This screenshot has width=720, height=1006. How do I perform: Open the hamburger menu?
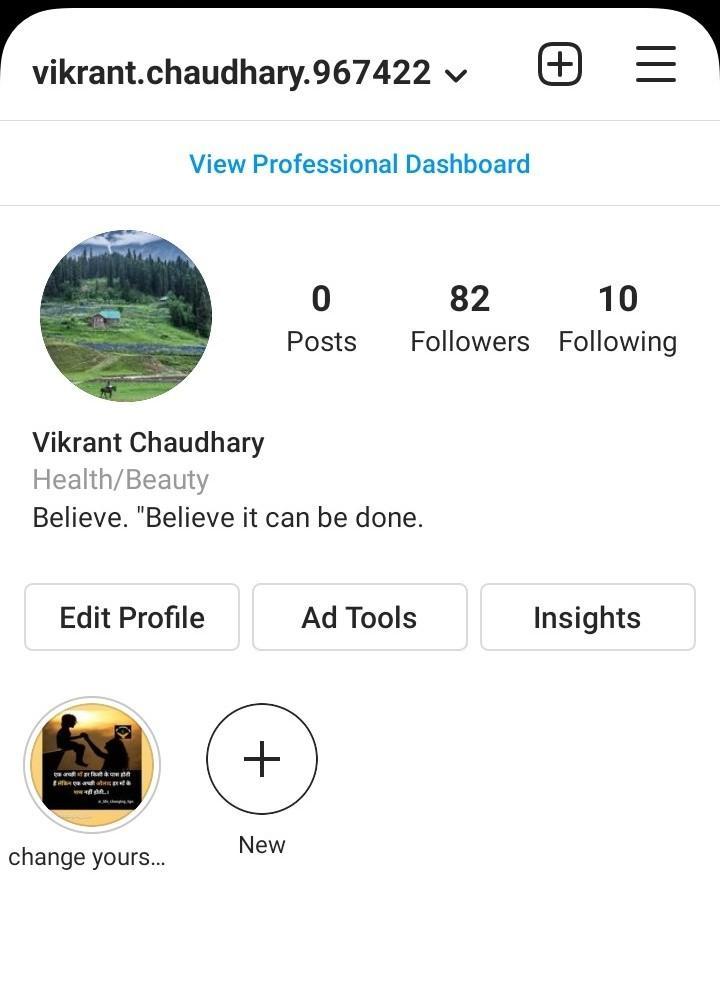656,65
